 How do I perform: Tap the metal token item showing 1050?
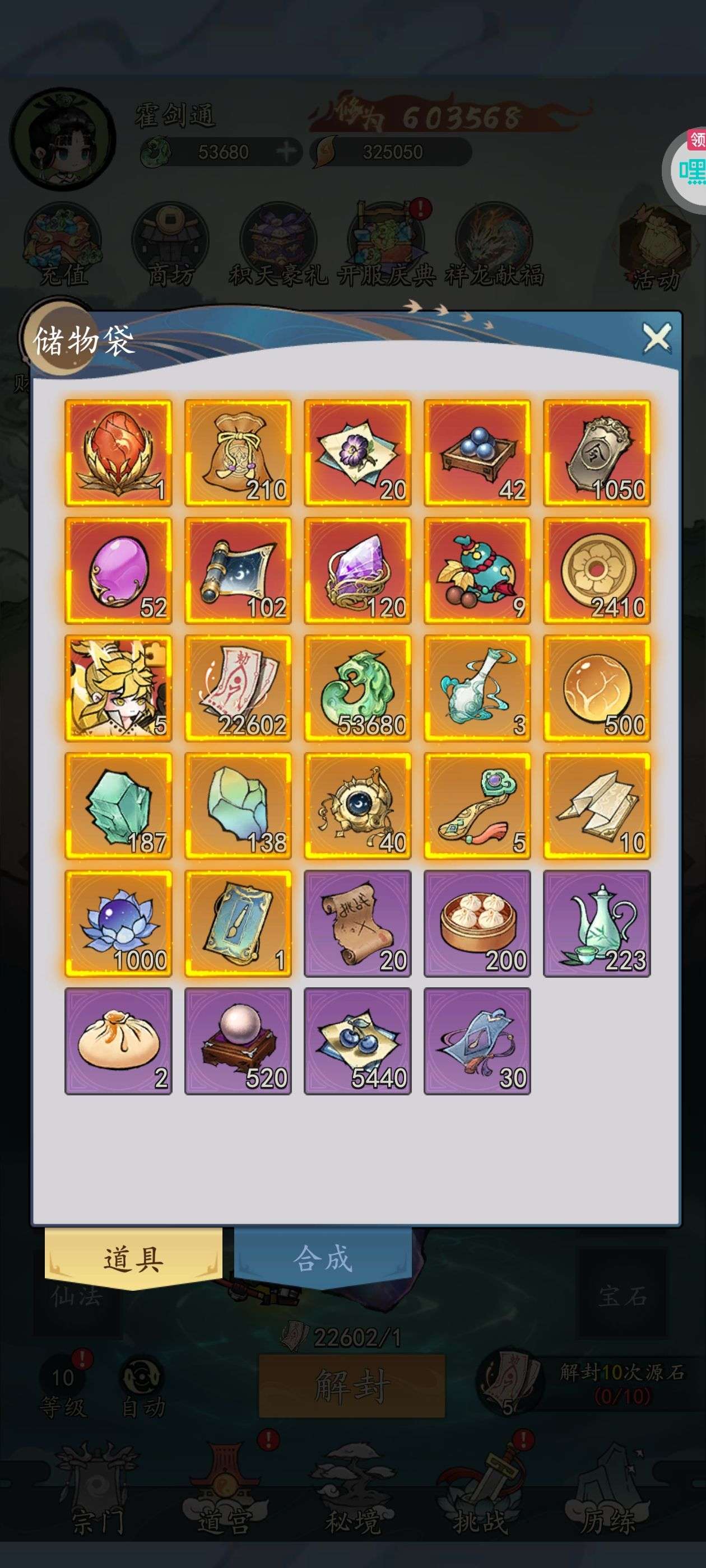[x=597, y=453]
